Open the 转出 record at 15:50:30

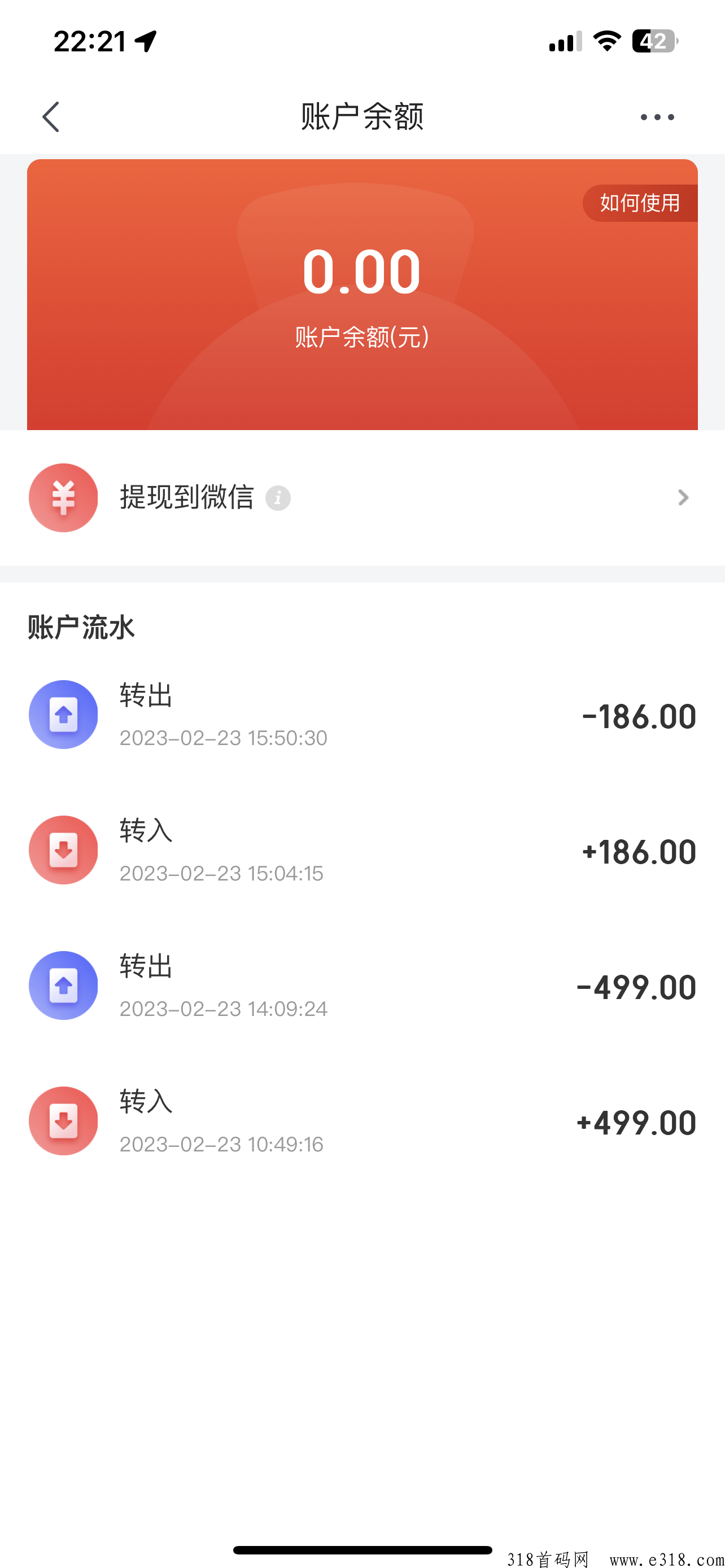pos(362,715)
